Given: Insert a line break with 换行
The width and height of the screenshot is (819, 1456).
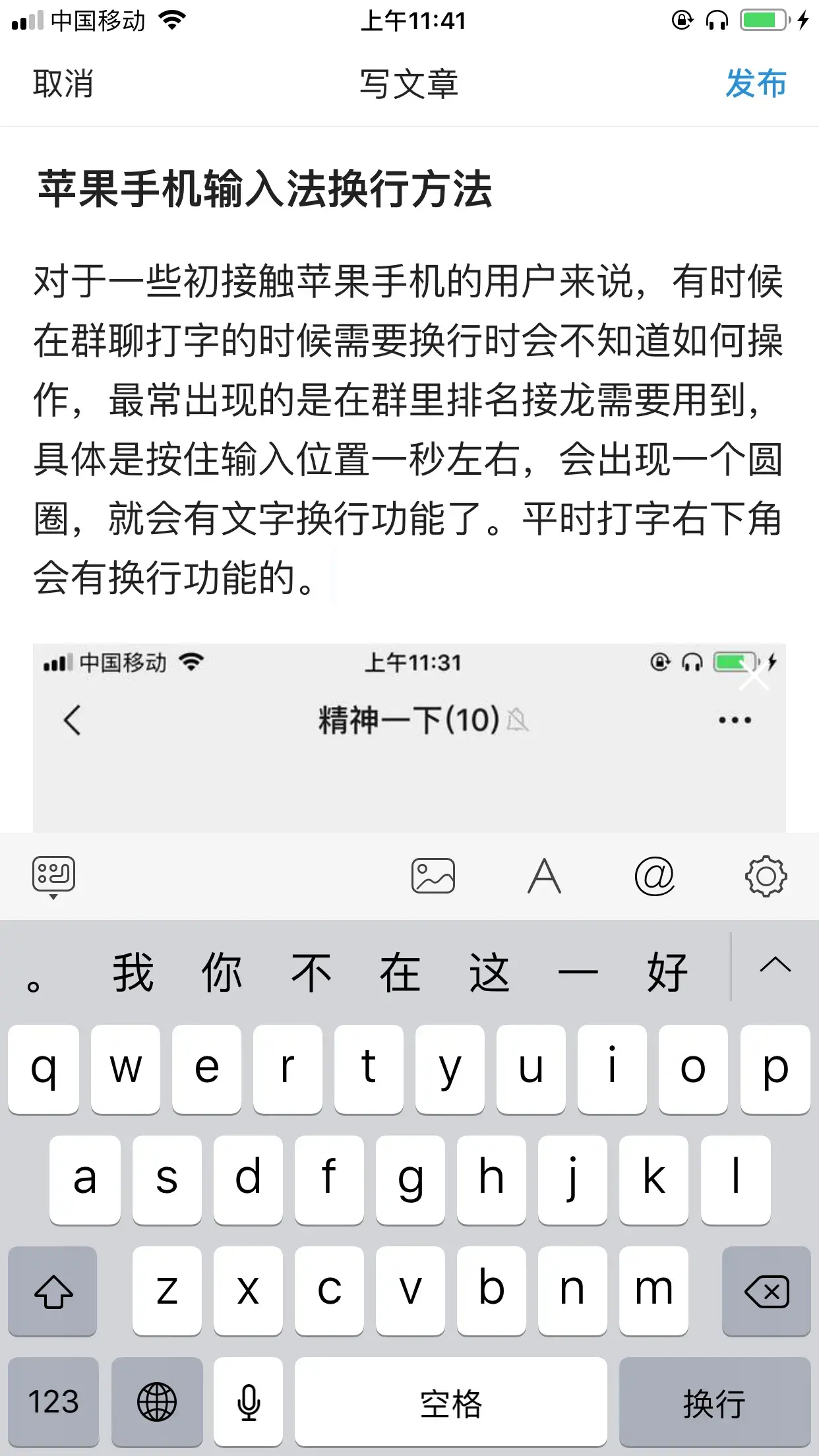Looking at the screenshot, I should 714,1402.
